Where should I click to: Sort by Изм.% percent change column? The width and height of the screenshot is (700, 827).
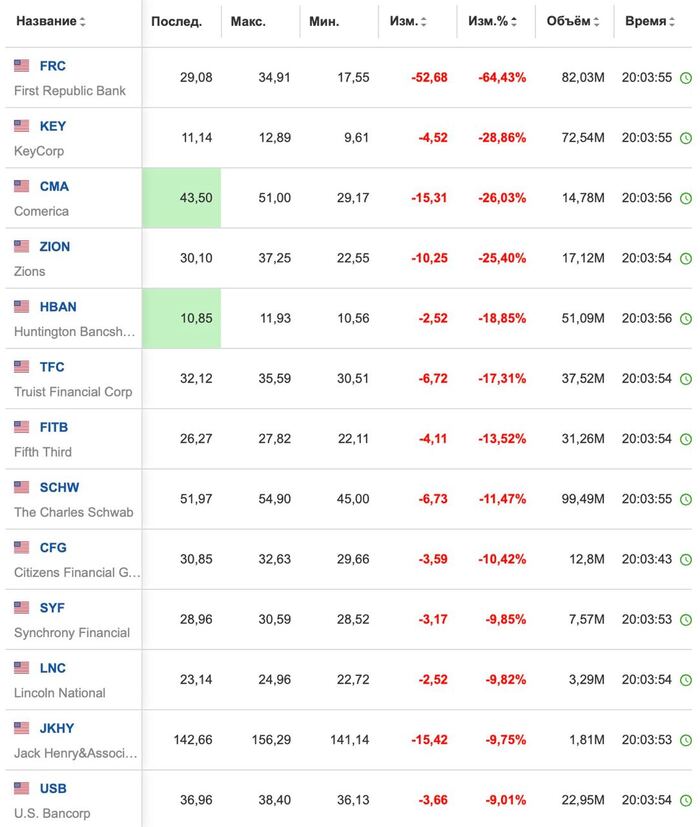click(x=490, y=21)
